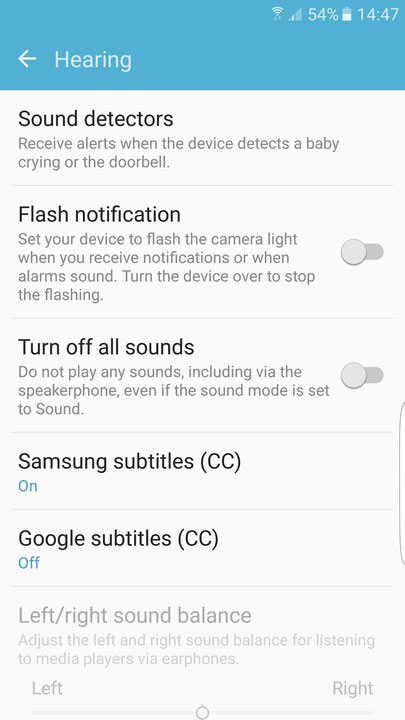Open Google subtitles (CC) settings
405x720 pixels.
202,548
